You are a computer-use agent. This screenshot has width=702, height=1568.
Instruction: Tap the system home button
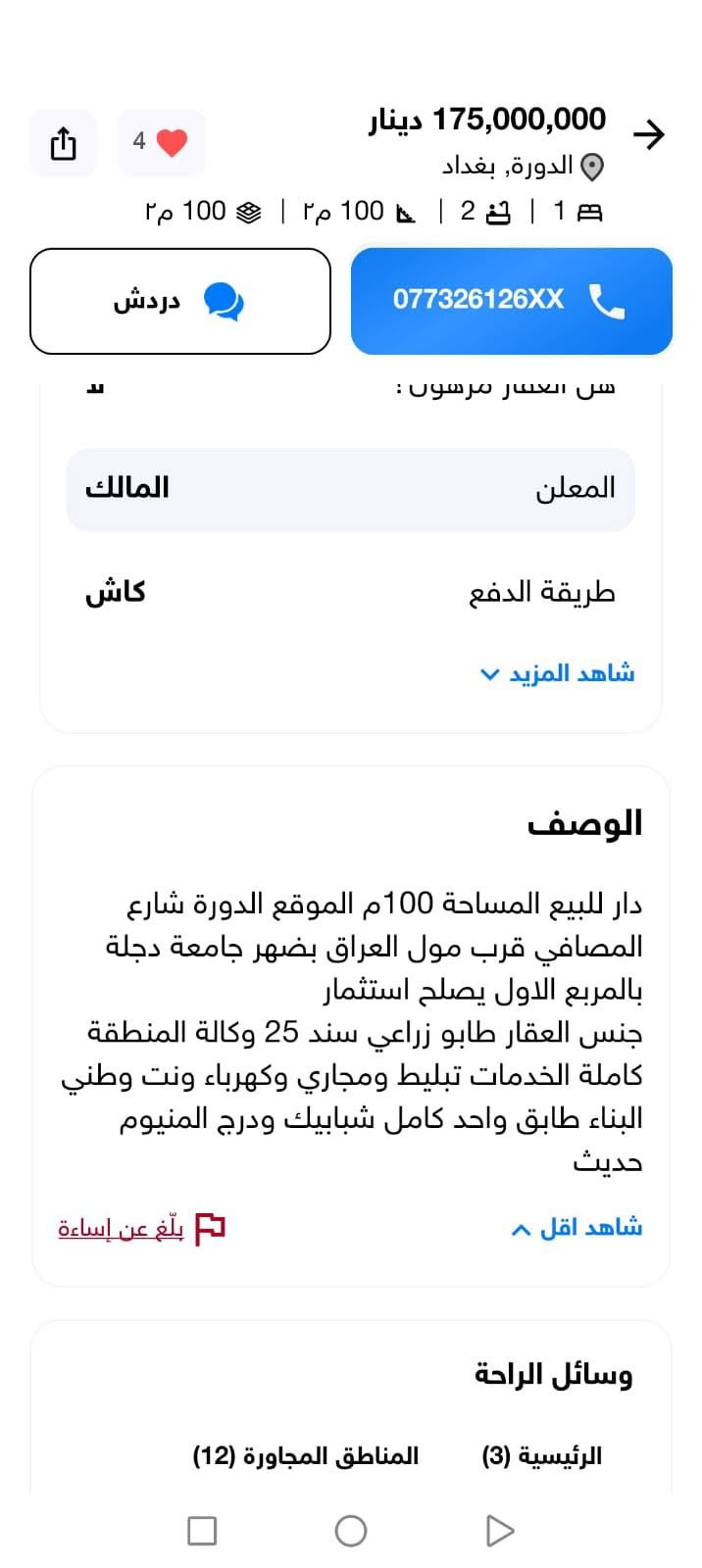[351, 1531]
